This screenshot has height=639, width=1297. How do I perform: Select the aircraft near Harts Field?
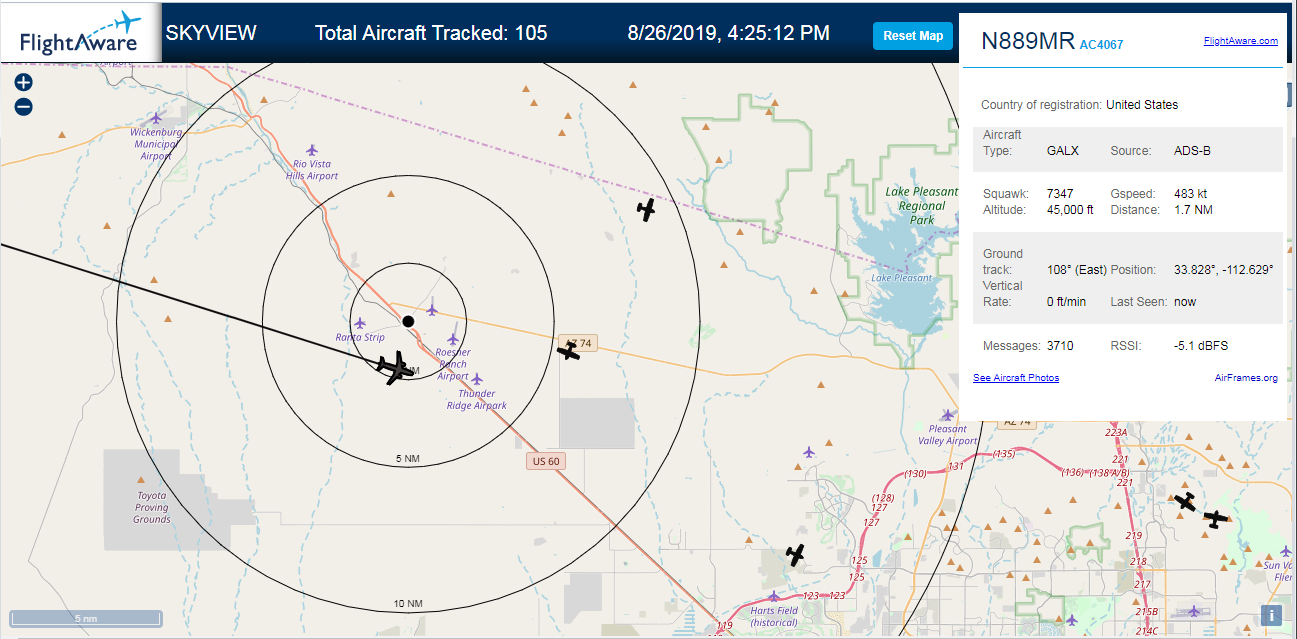[x=796, y=554]
